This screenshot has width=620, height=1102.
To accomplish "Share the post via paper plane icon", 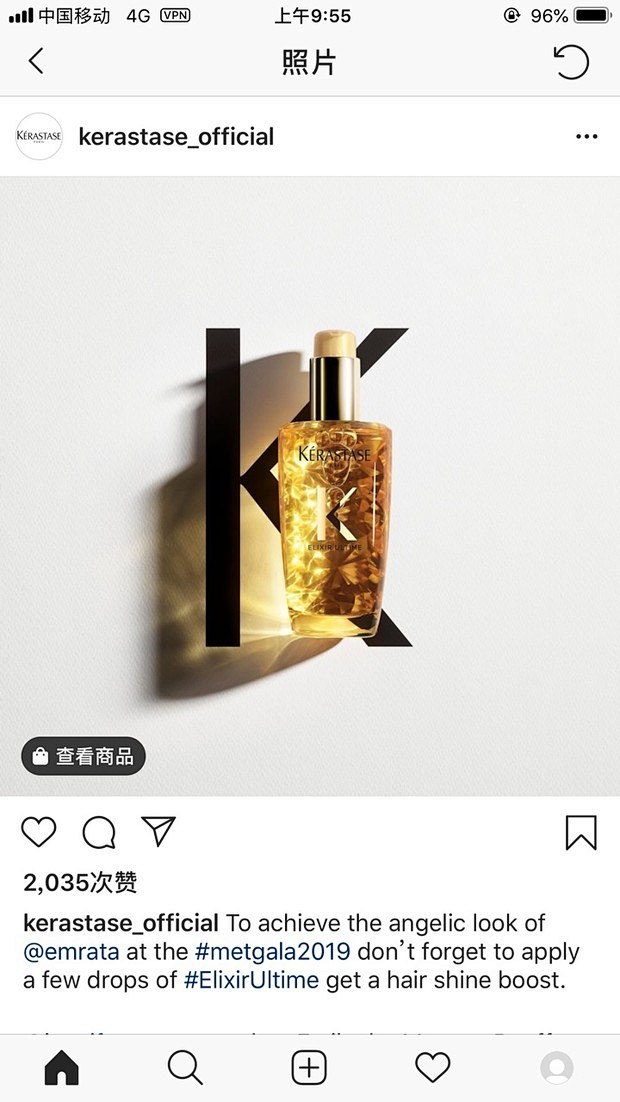I will click(x=158, y=831).
